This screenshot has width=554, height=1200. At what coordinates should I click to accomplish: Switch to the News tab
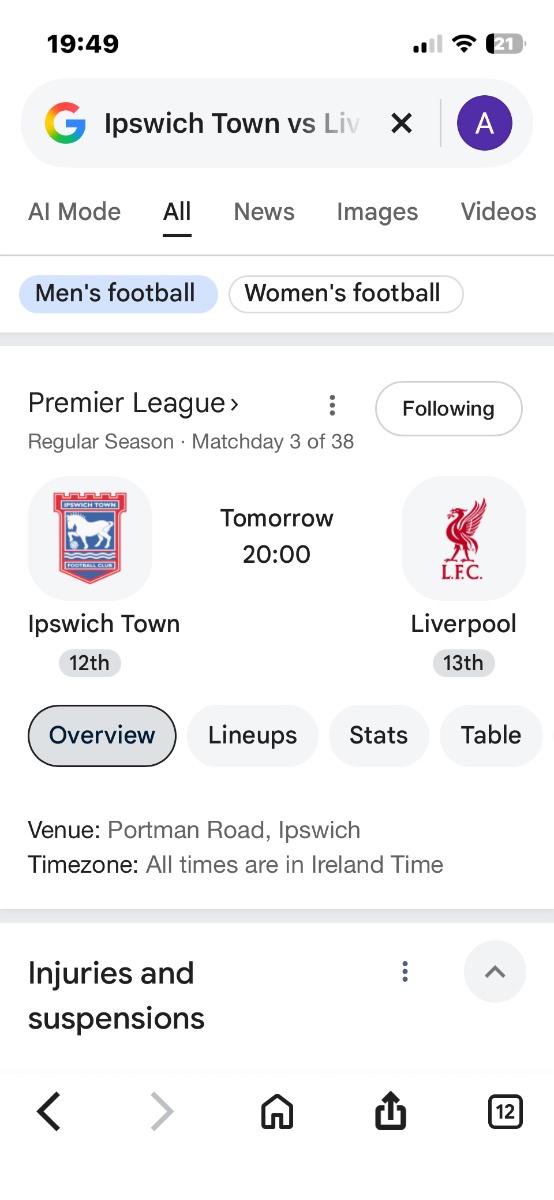[x=264, y=212]
